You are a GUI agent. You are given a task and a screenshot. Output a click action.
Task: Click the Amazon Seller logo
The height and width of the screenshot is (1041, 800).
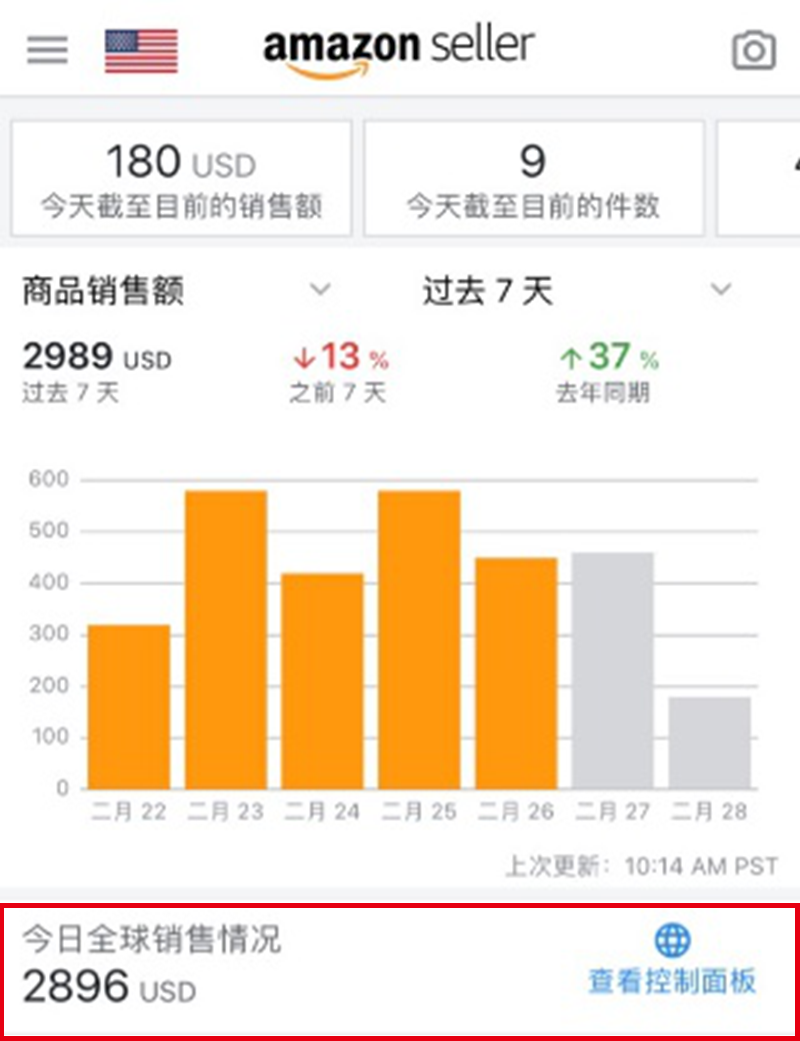[397, 45]
